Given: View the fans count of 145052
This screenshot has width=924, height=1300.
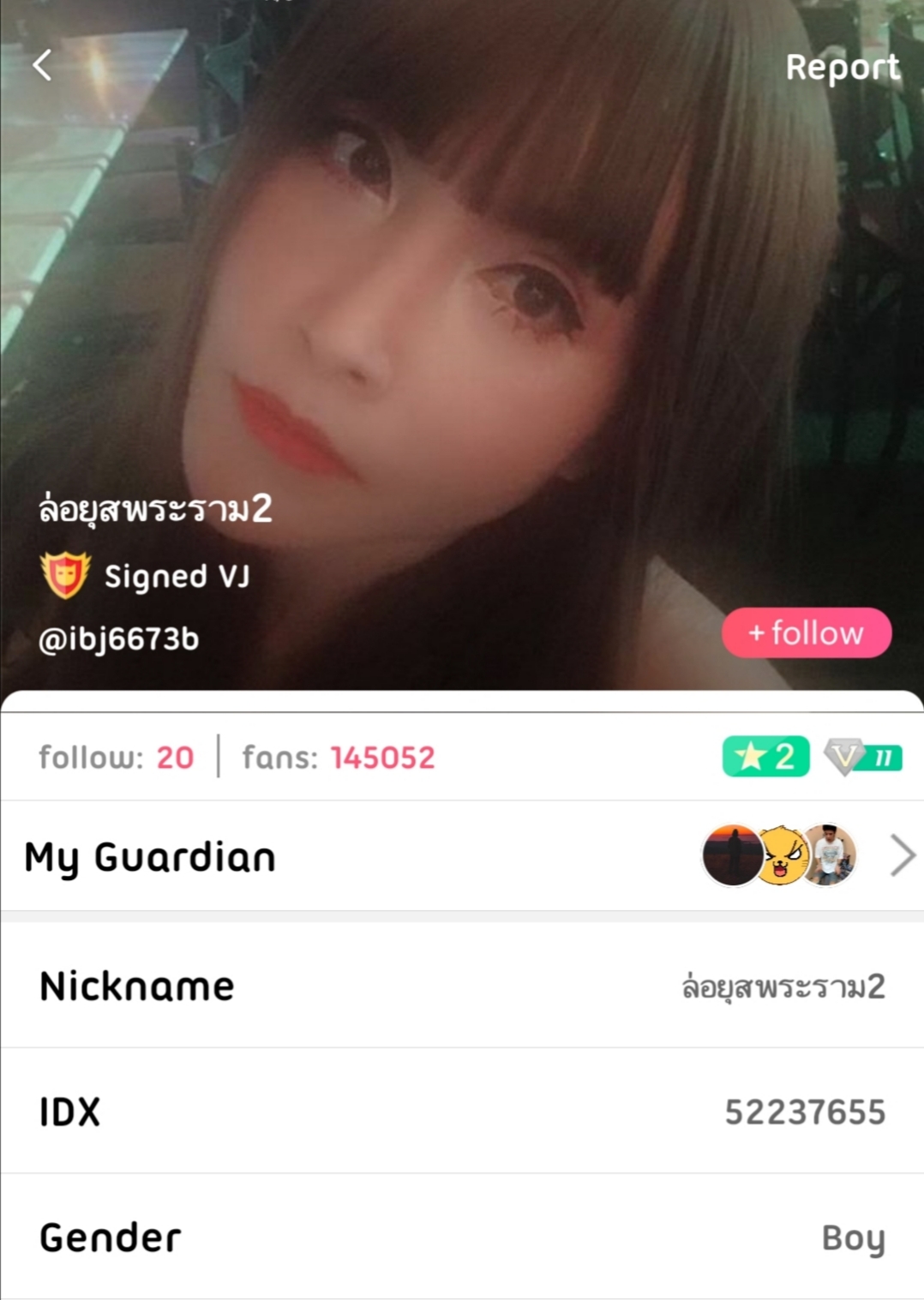Looking at the screenshot, I should tap(339, 758).
